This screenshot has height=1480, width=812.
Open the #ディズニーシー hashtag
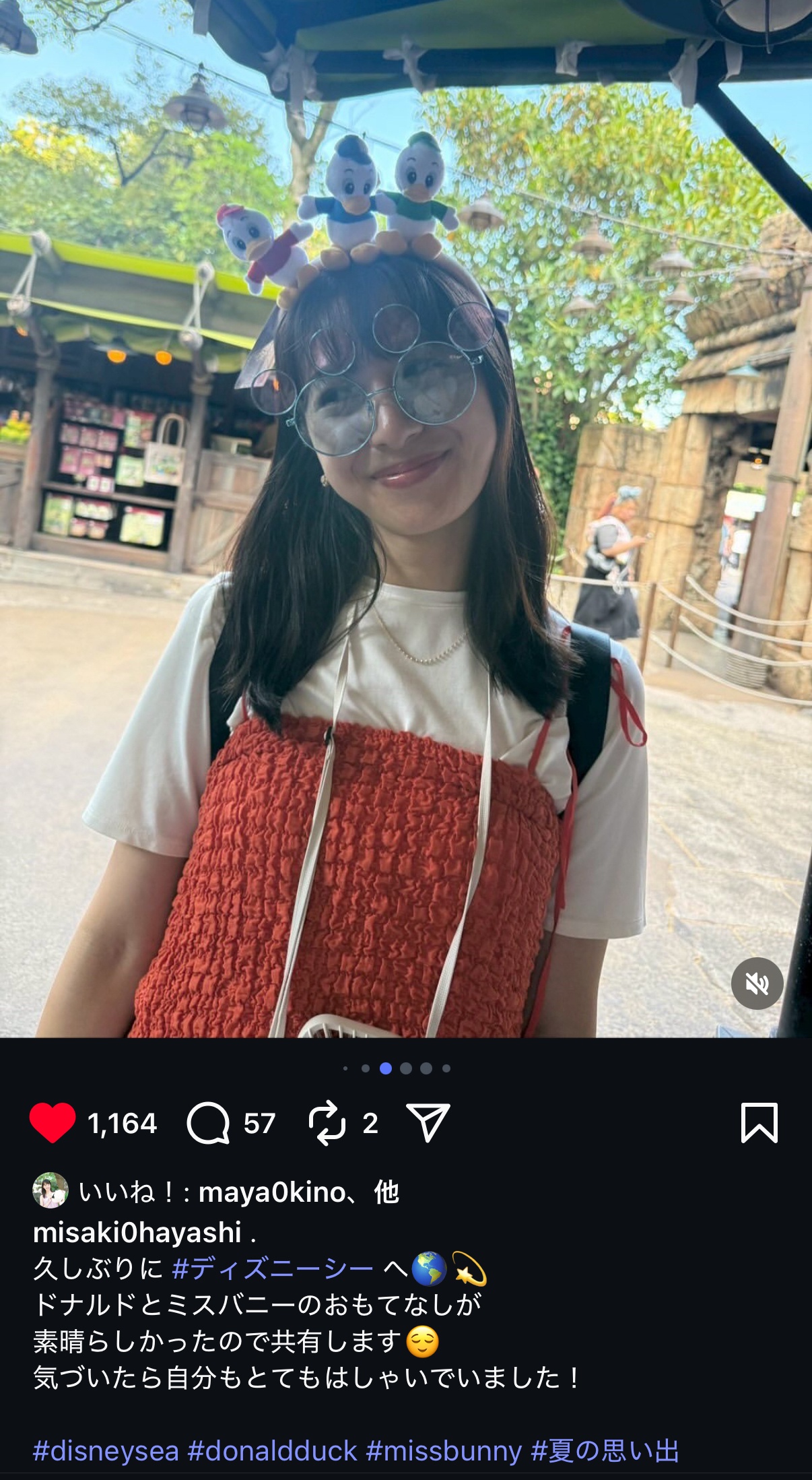273,1269
